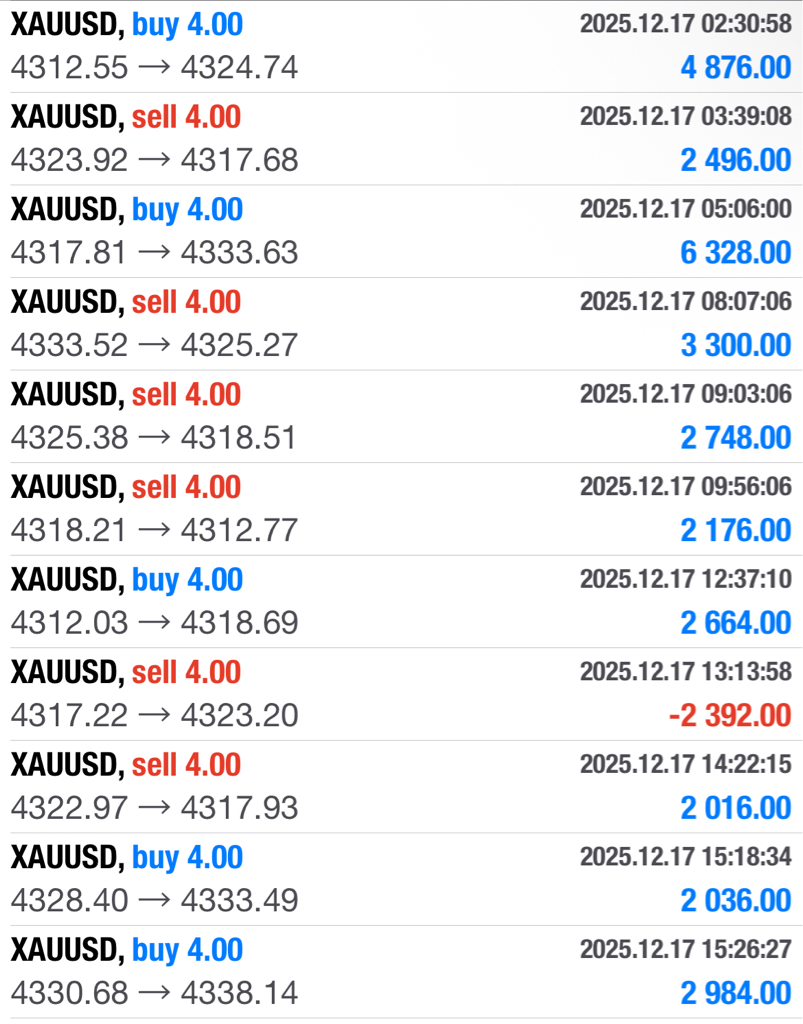View details of the 3 300.00 sell trade

[400, 323]
